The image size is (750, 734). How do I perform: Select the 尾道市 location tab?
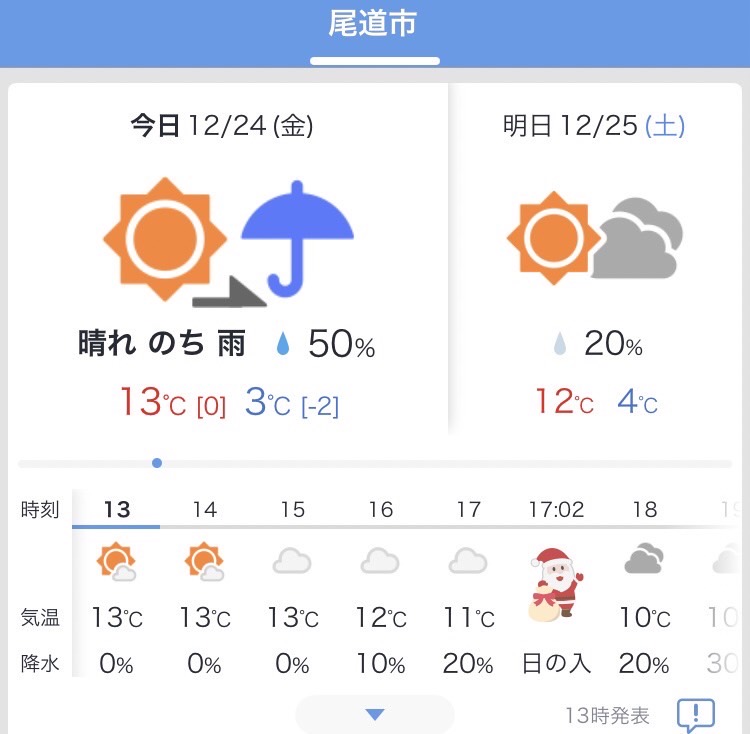click(374, 25)
